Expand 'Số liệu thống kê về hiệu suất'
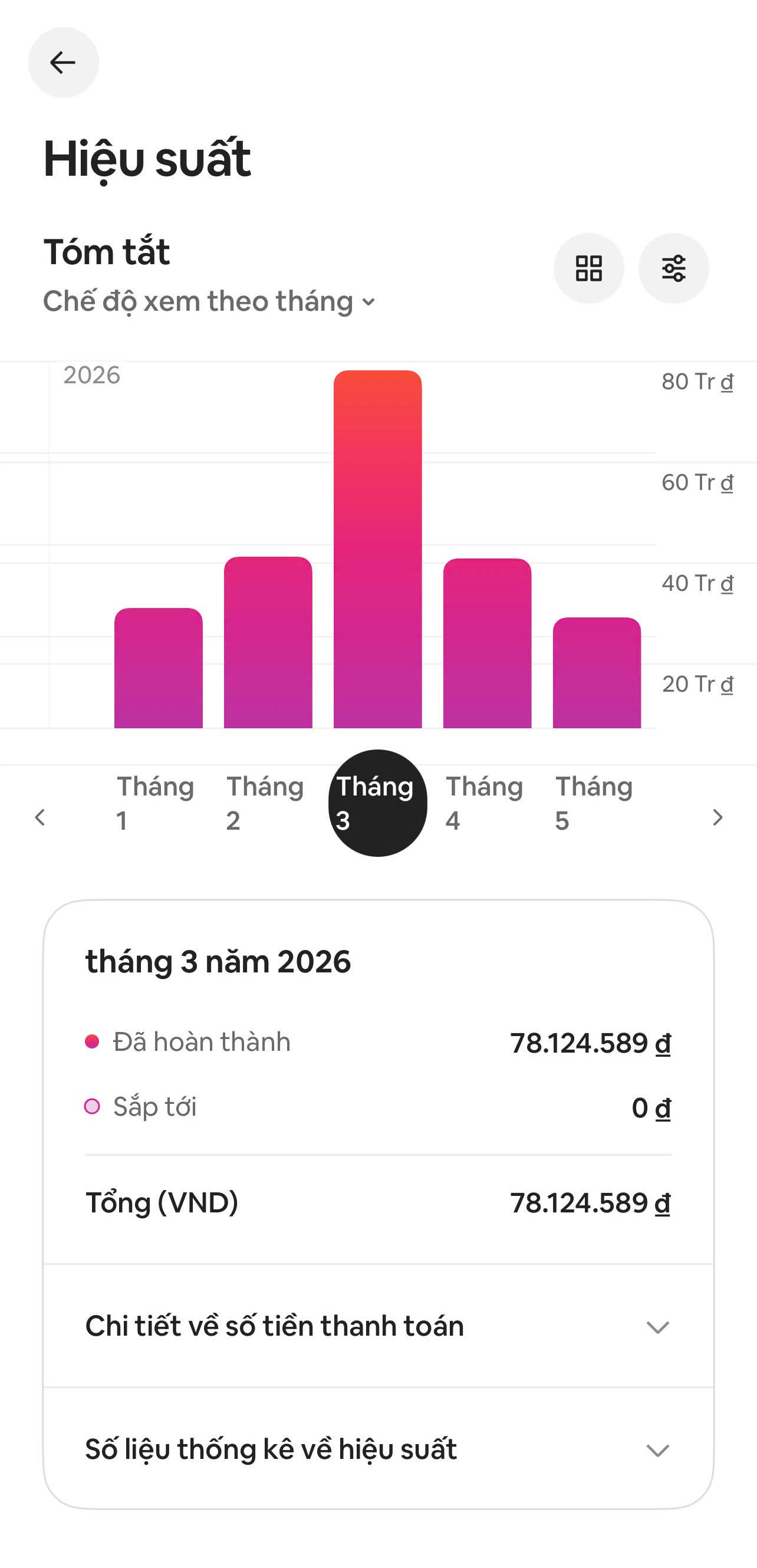The image size is (757, 1568). (x=378, y=1449)
